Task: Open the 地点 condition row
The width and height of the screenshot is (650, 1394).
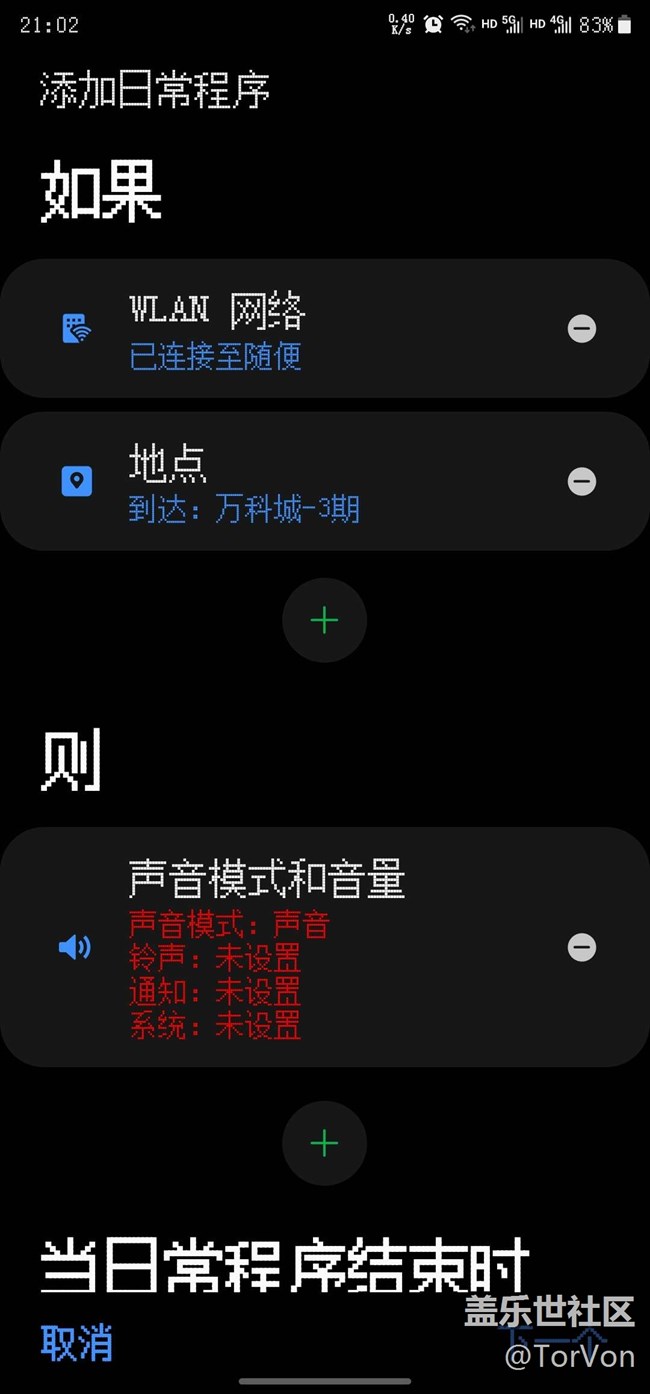Action: click(x=325, y=481)
